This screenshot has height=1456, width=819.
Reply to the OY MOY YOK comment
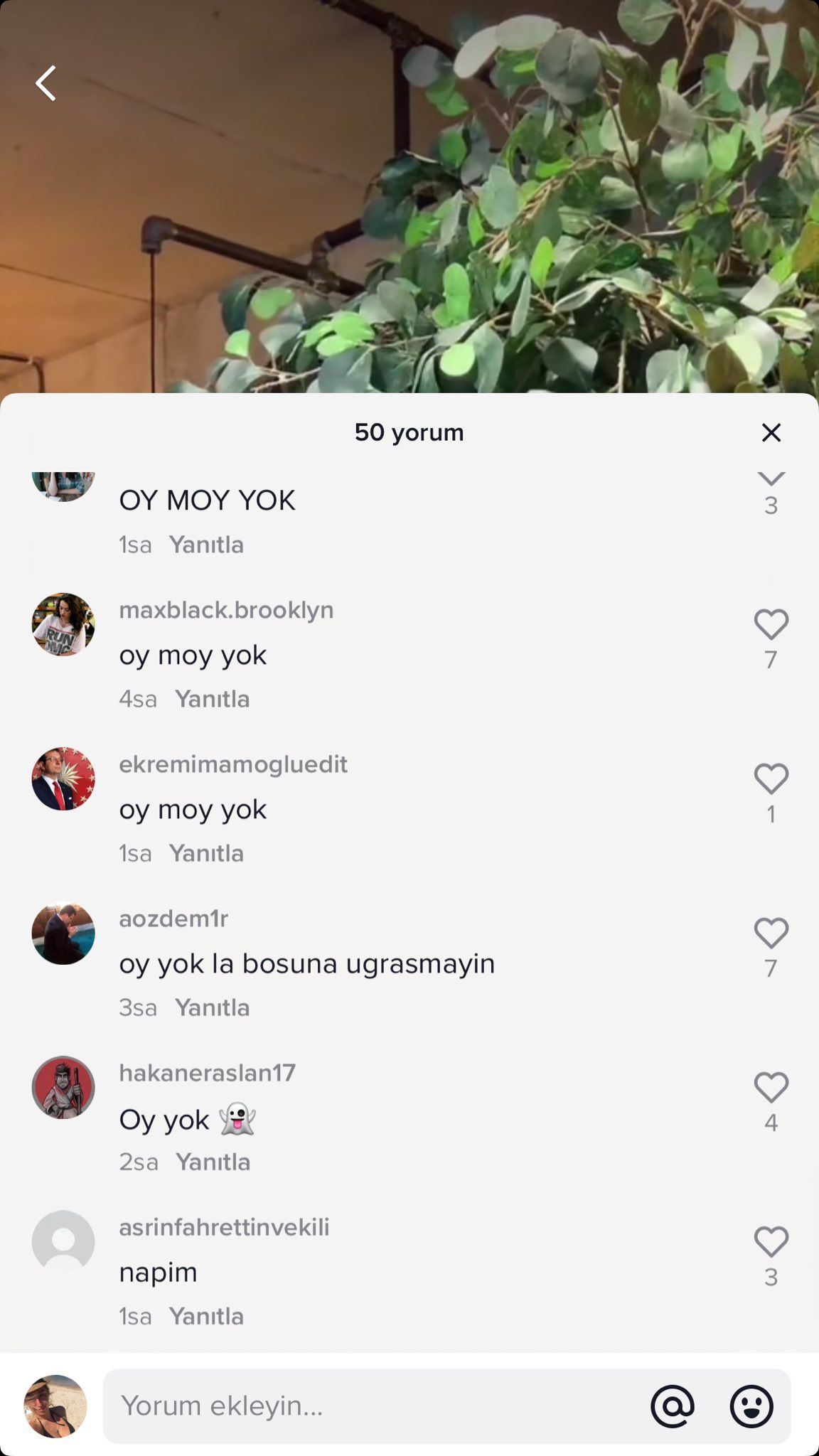click(x=206, y=545)
